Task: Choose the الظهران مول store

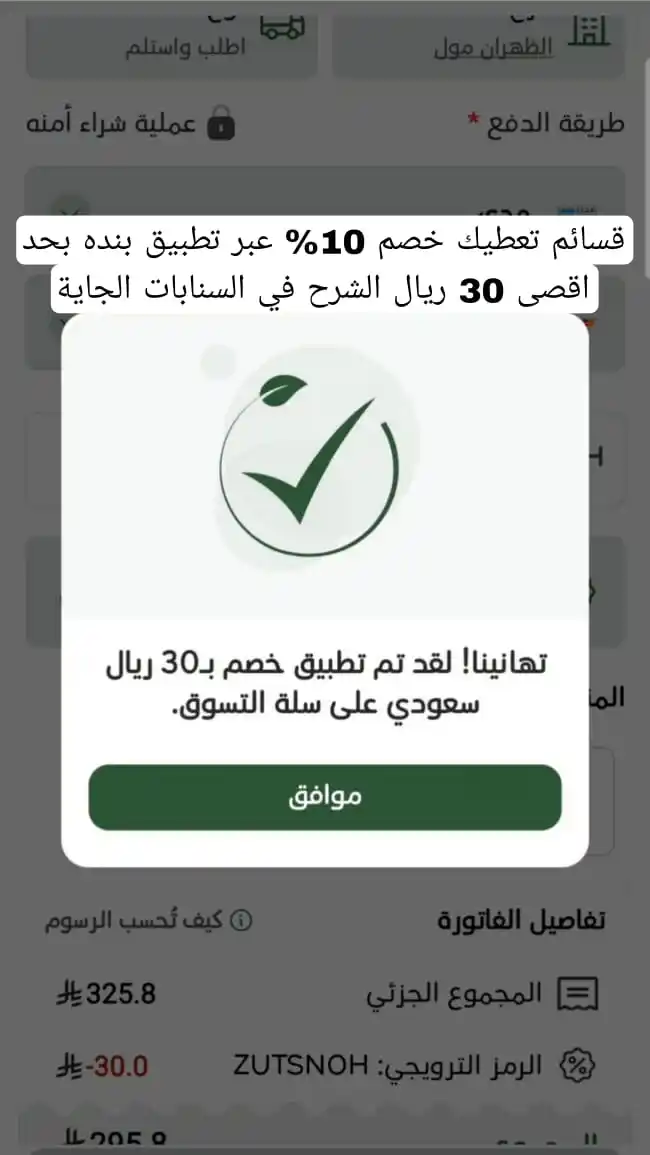Action: (478, 40)
